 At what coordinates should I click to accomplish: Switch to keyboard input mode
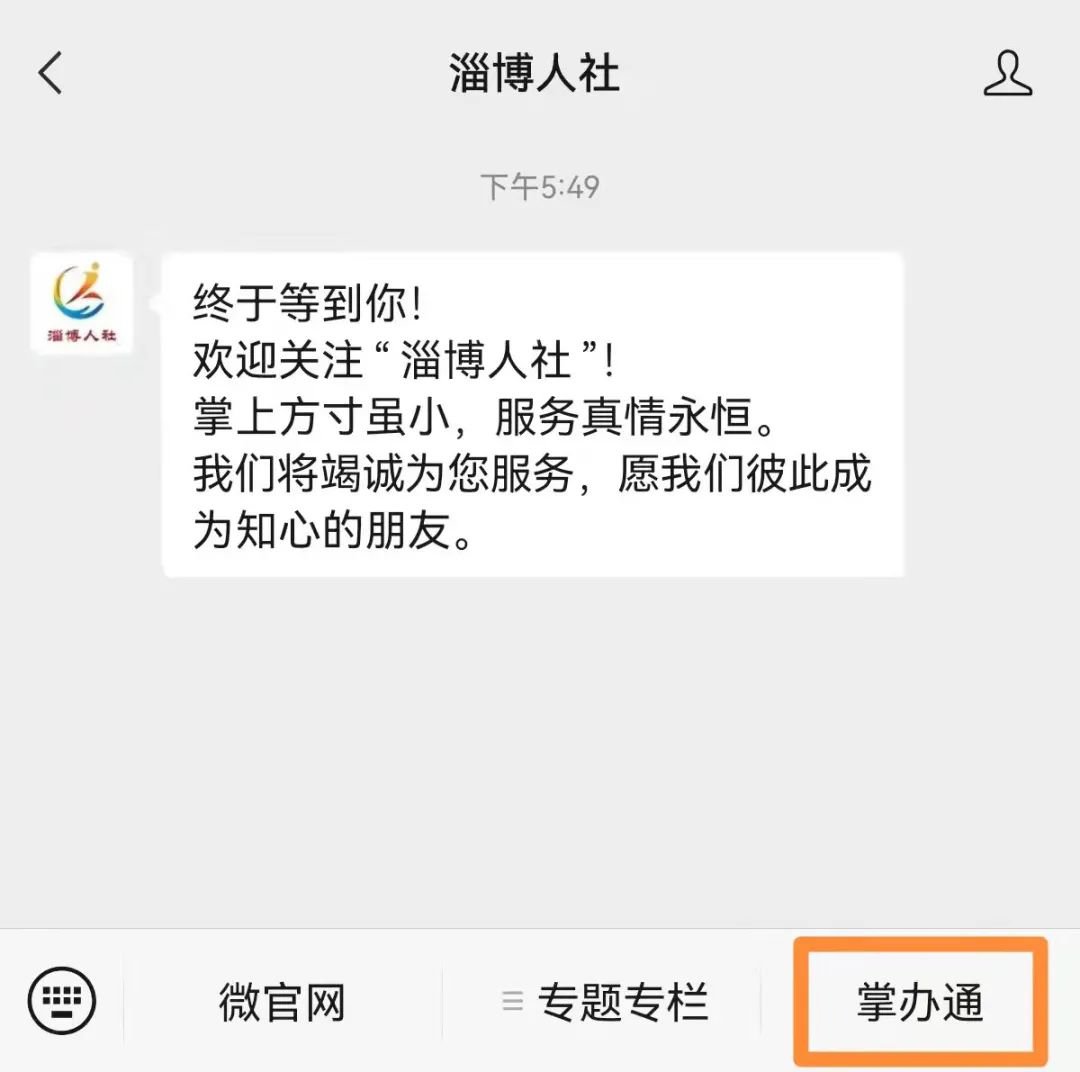click(x=62, y=1001)
